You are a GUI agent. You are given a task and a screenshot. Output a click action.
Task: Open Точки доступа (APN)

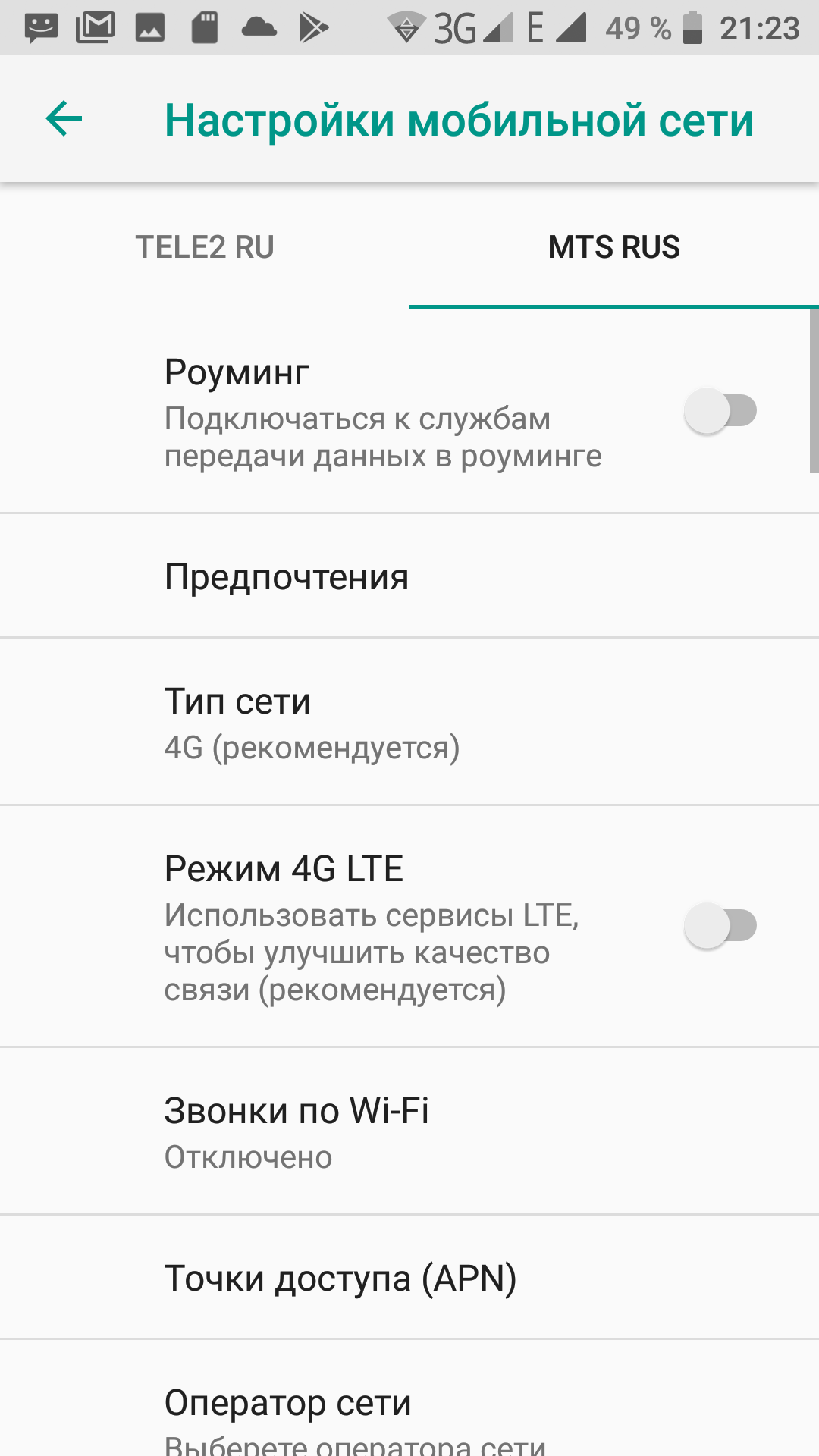click(409, 1278)
